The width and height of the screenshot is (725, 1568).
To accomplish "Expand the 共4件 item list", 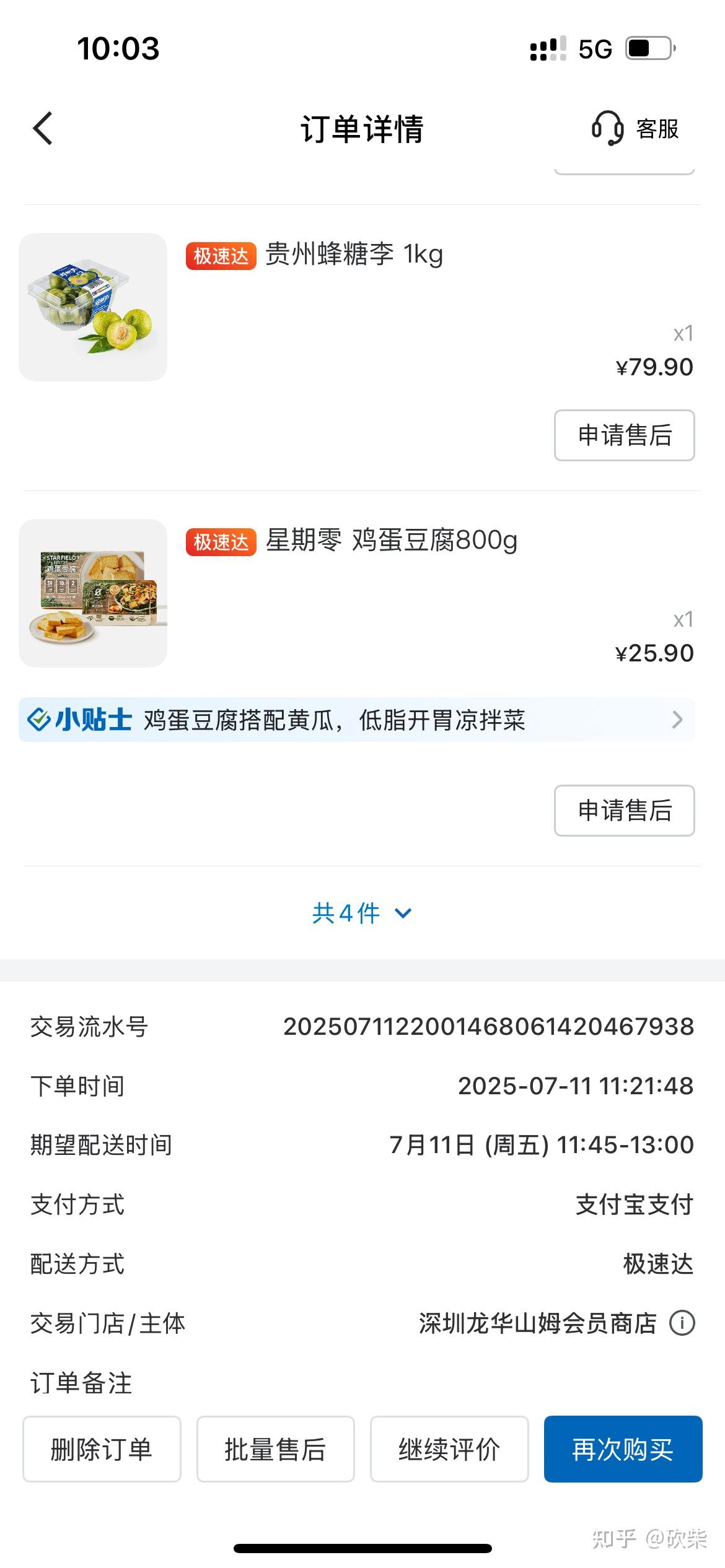I will coord(362,913).
